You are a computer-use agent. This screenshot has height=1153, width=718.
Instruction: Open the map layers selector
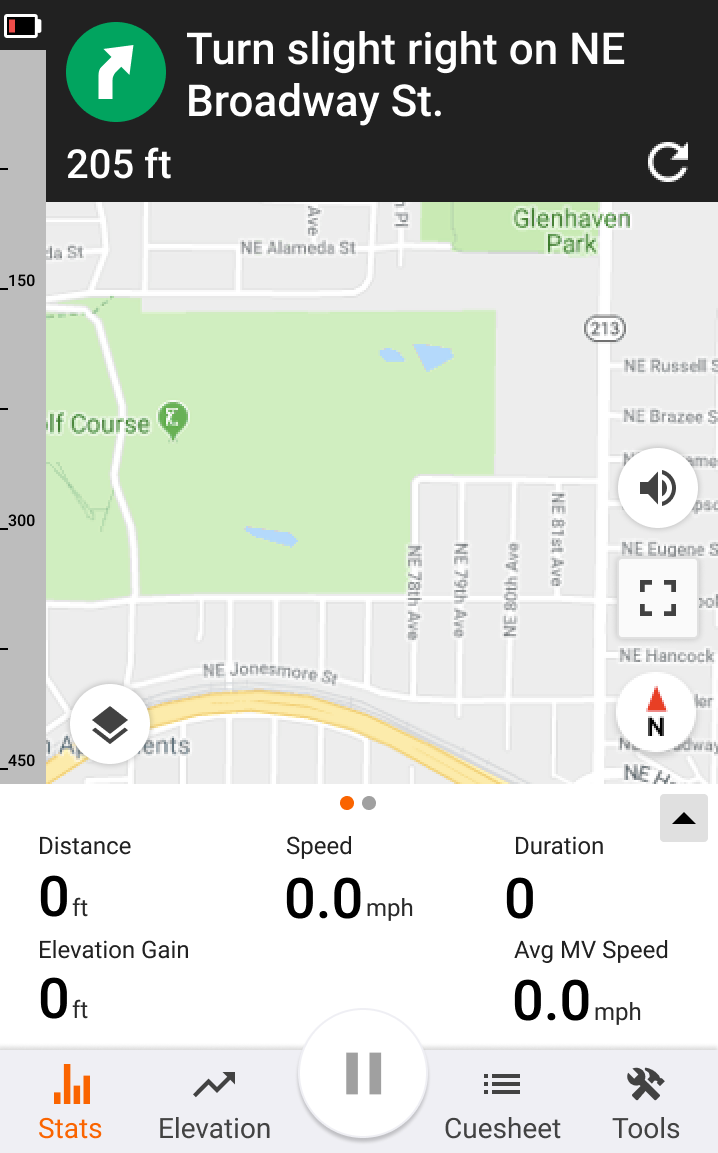(x=110, y=724)
